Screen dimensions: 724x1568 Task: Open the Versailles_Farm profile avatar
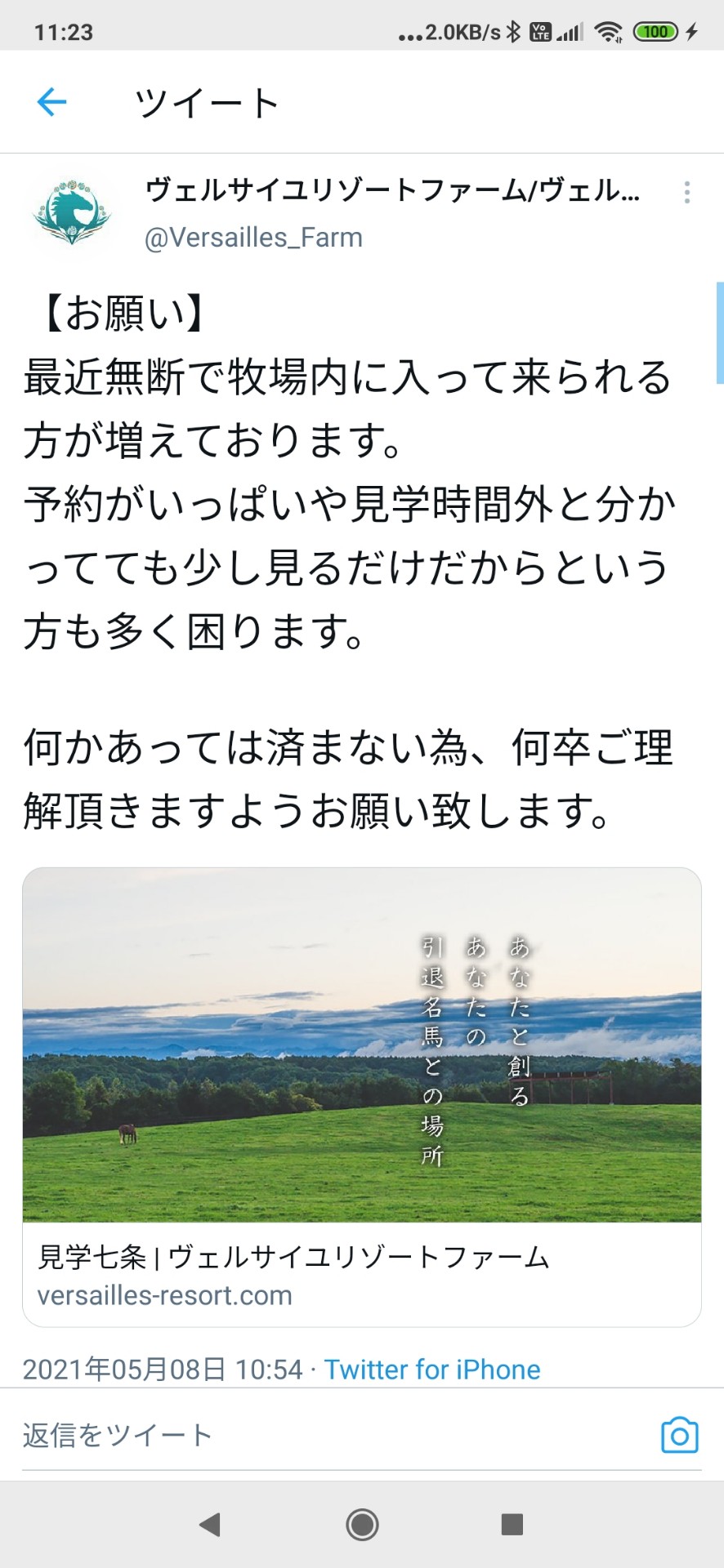[72, 212]
